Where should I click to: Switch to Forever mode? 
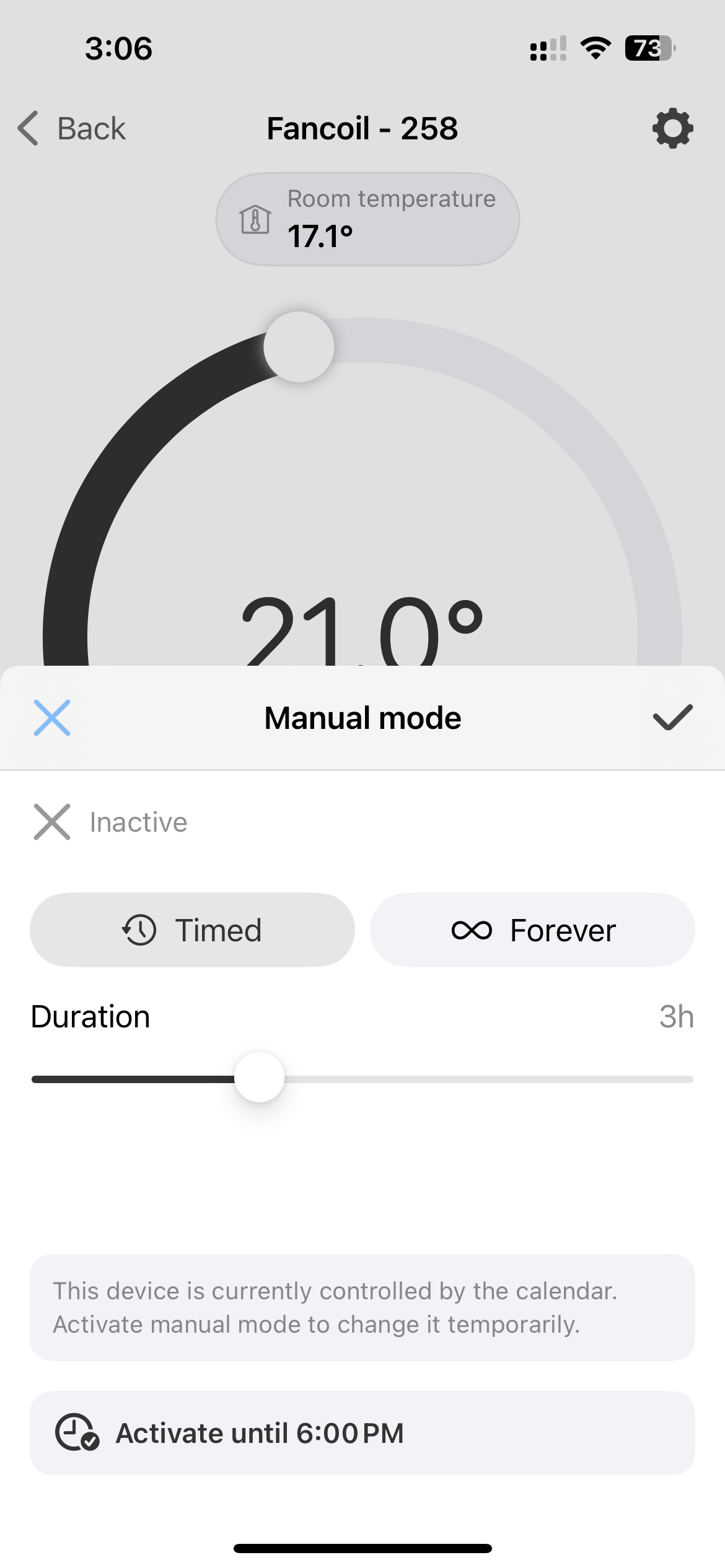pyautogui.click(x=532, y=930)
